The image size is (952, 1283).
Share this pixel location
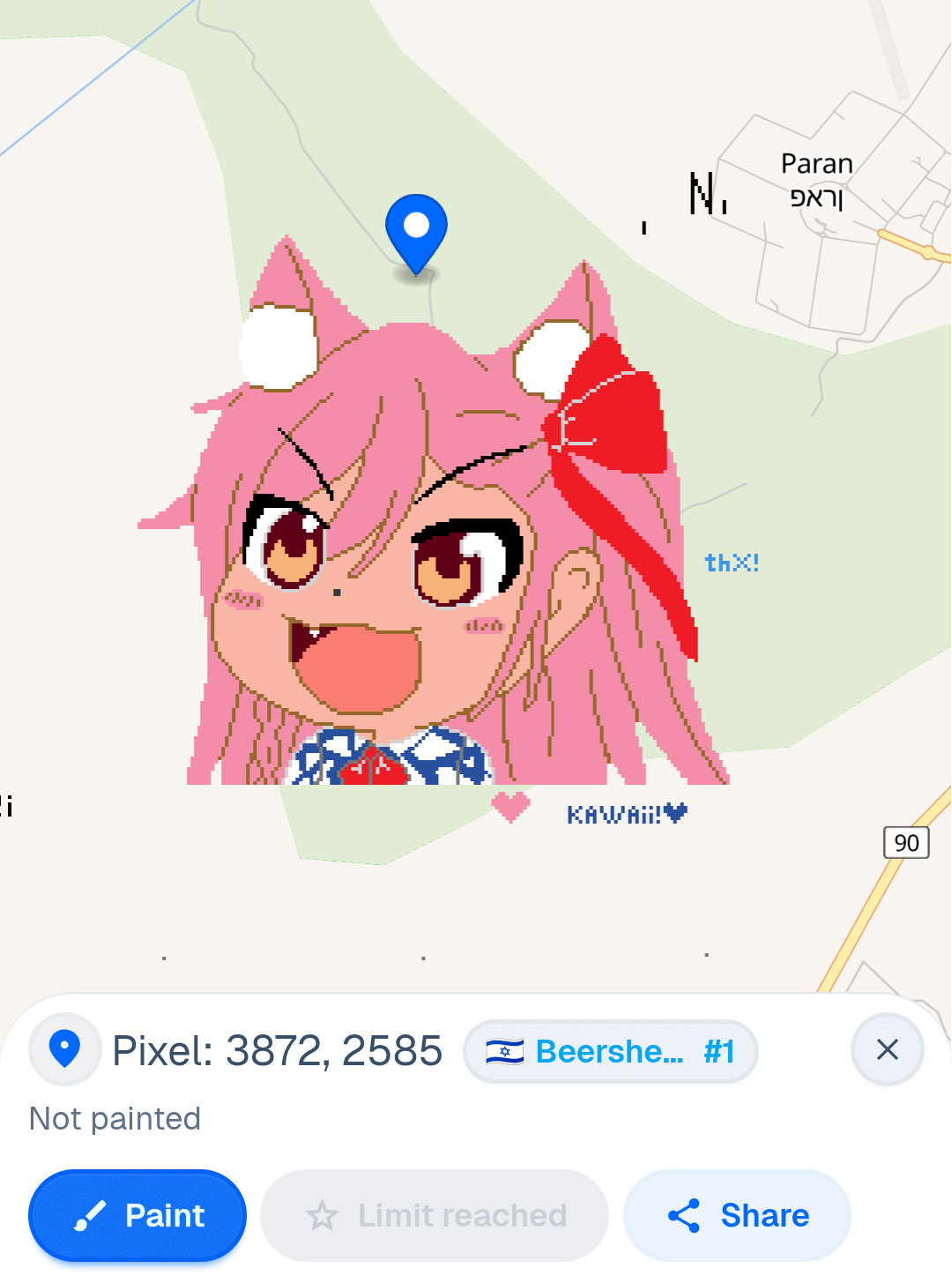[737, 1215]
